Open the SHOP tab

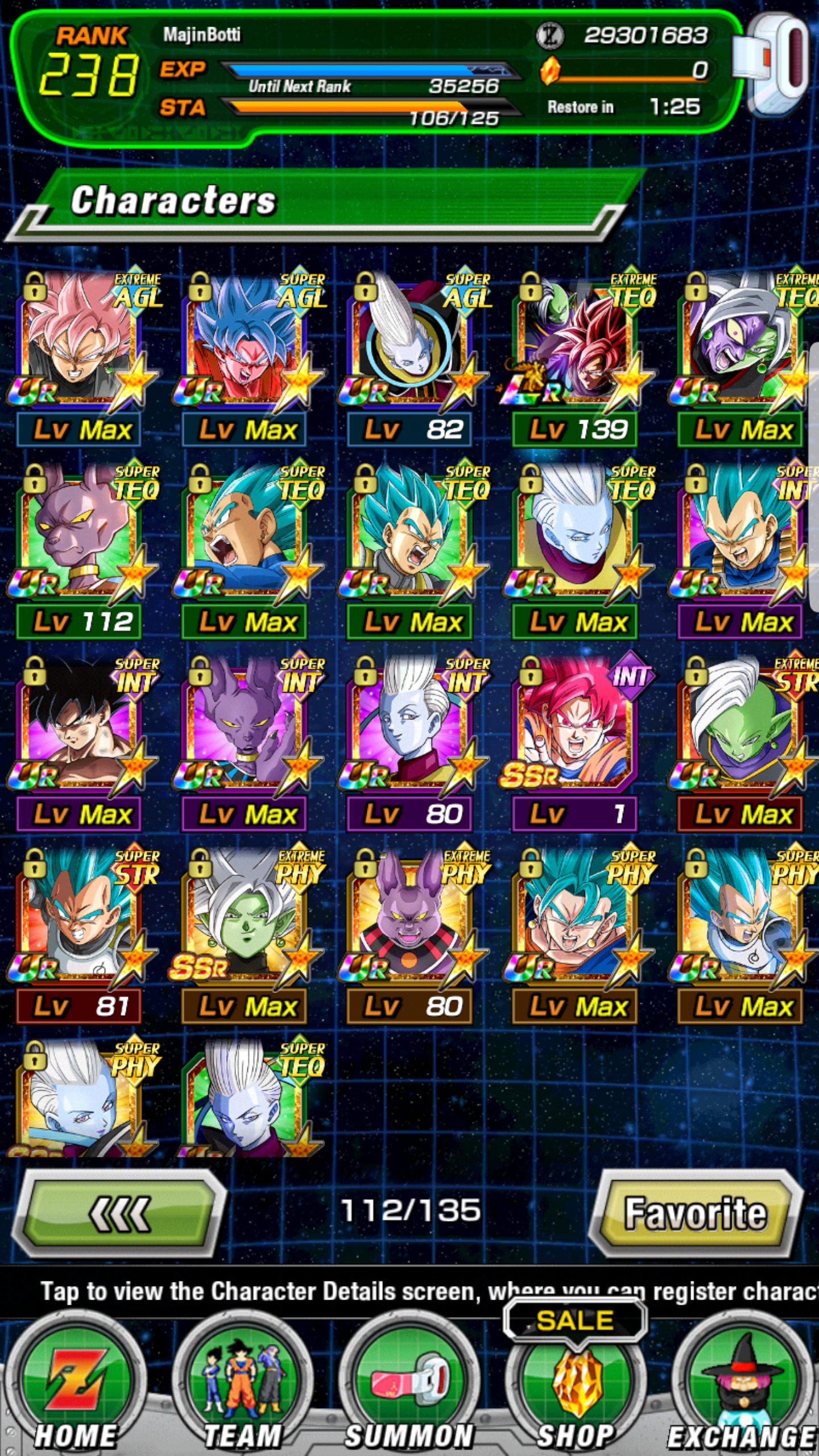(x=576, y=1385)
